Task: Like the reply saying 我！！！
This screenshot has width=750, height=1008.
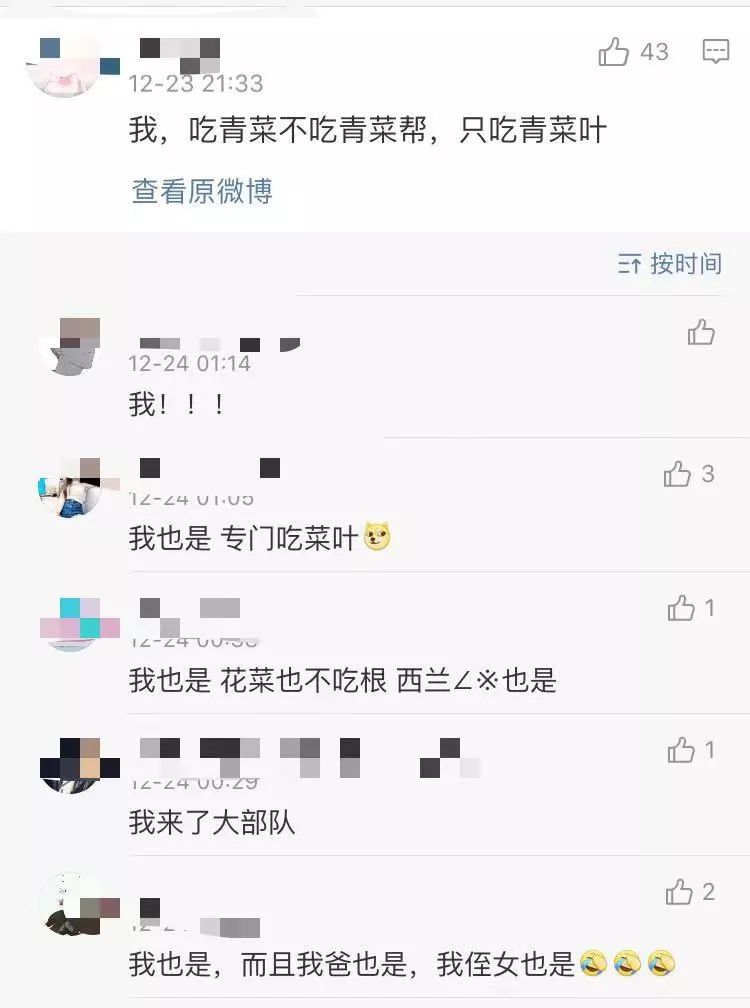Action: pyautogui.click(x=701, y=333)
